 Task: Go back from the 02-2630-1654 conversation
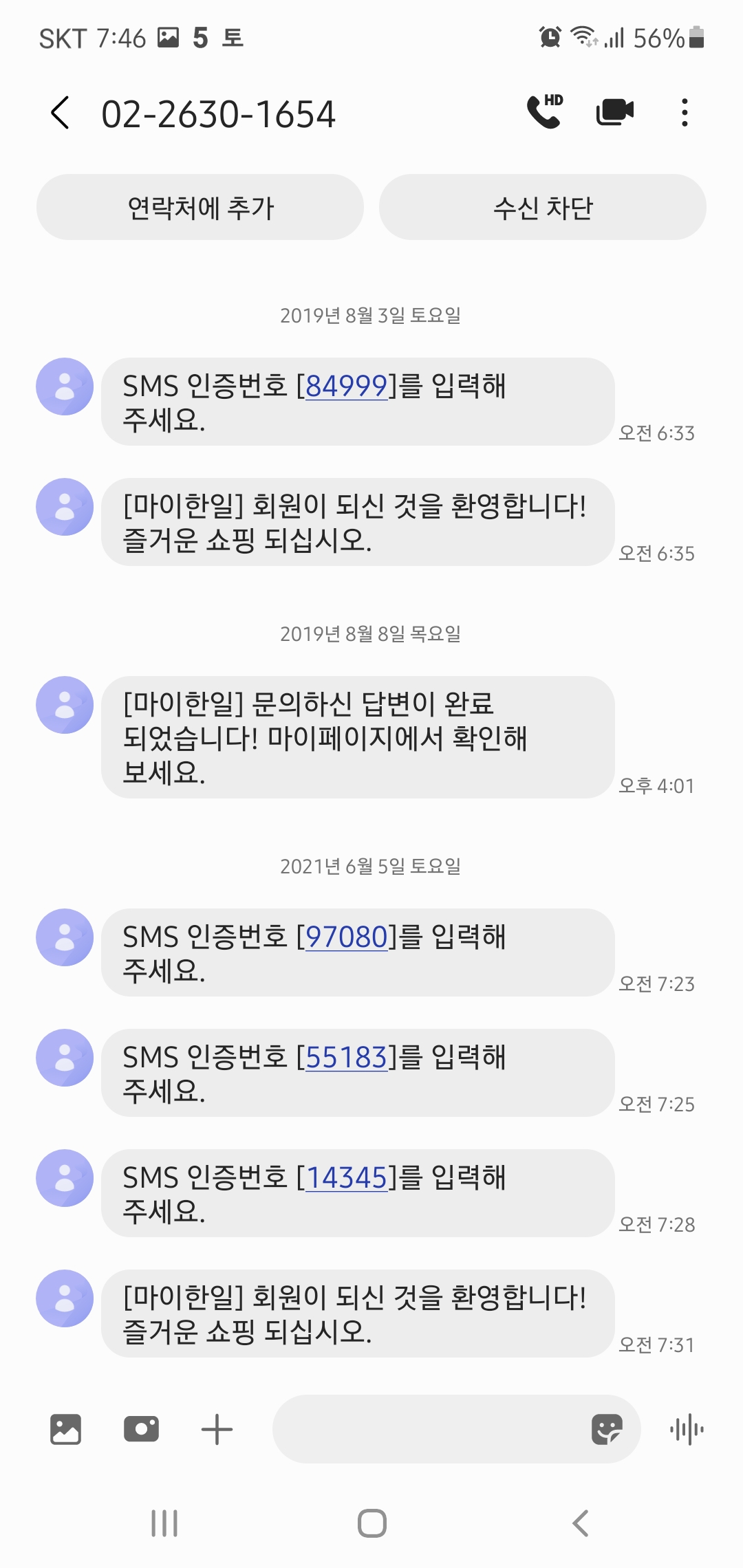click(61, 113)
